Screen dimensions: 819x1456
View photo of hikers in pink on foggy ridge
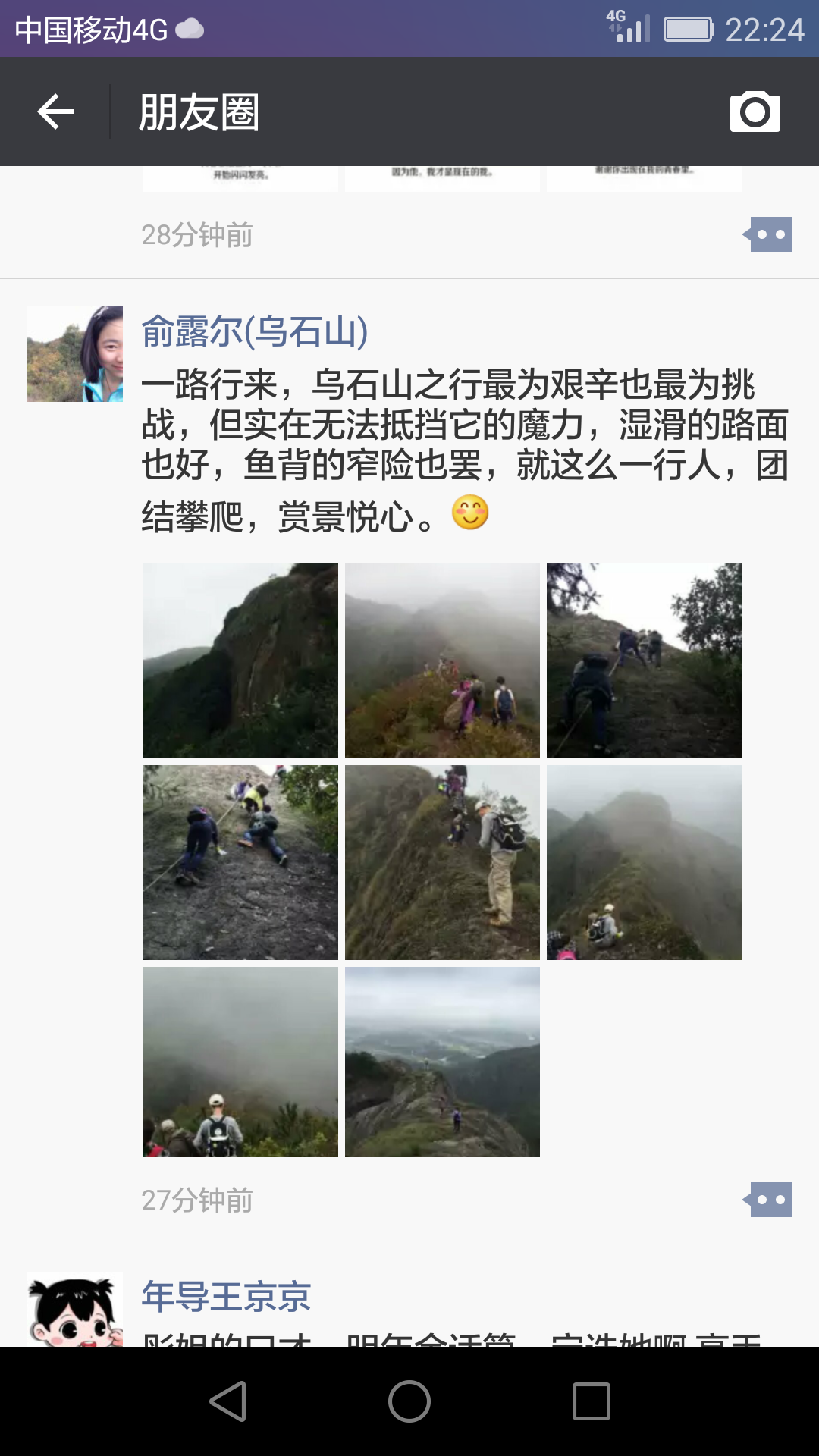coord(442,661)
